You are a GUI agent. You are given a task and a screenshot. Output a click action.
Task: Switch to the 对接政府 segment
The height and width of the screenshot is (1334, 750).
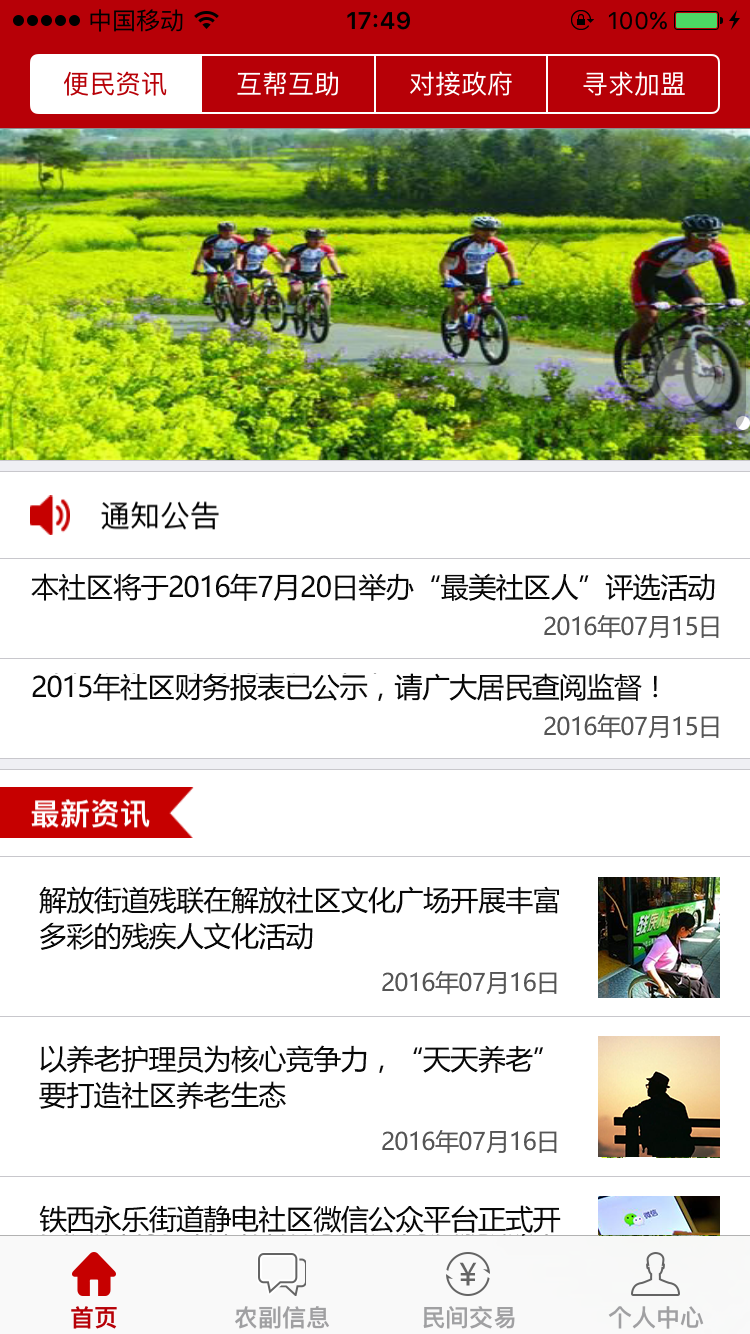tap(461, 85)
